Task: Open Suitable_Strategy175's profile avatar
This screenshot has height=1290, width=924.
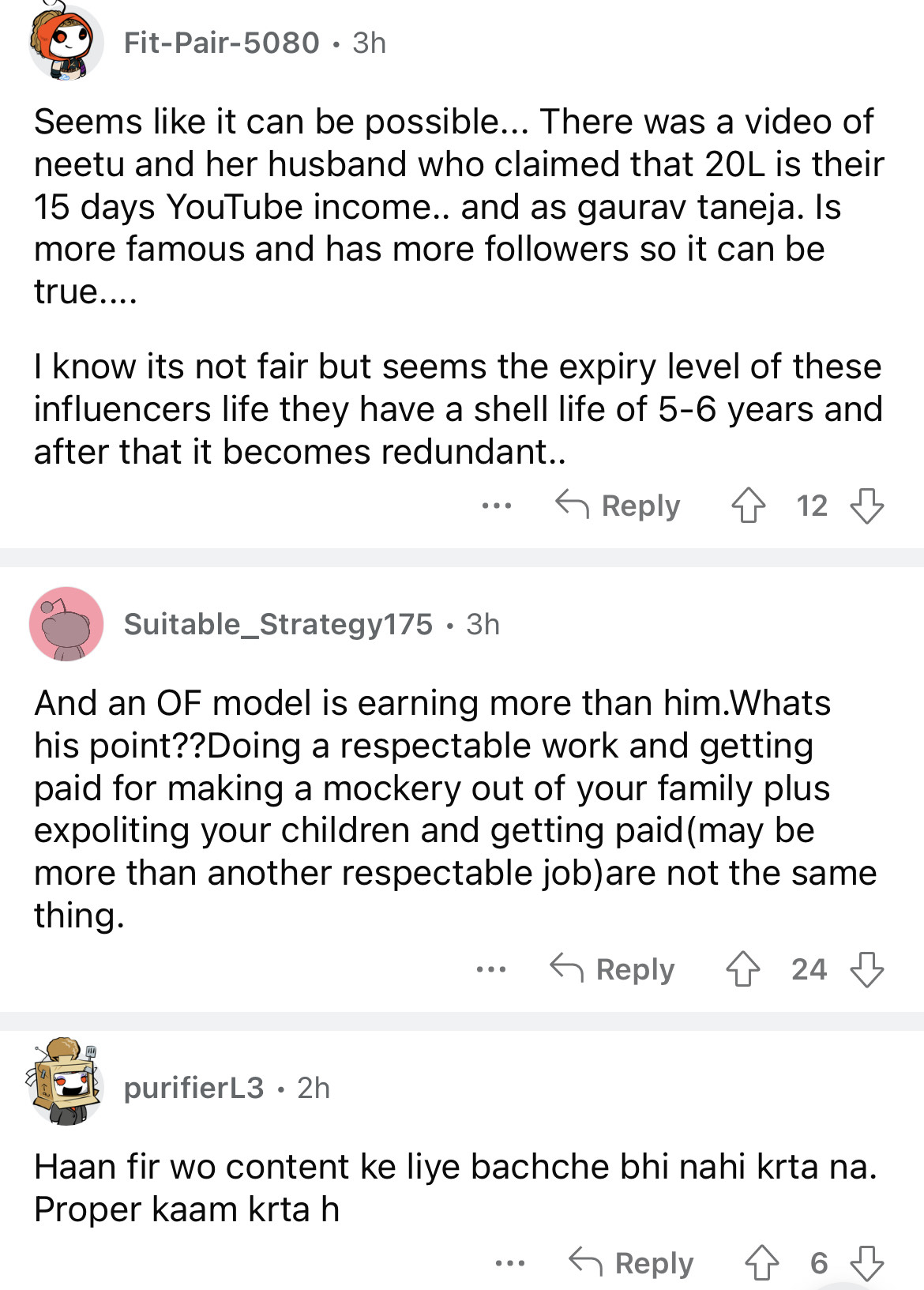Action: [x=66, y=624]
